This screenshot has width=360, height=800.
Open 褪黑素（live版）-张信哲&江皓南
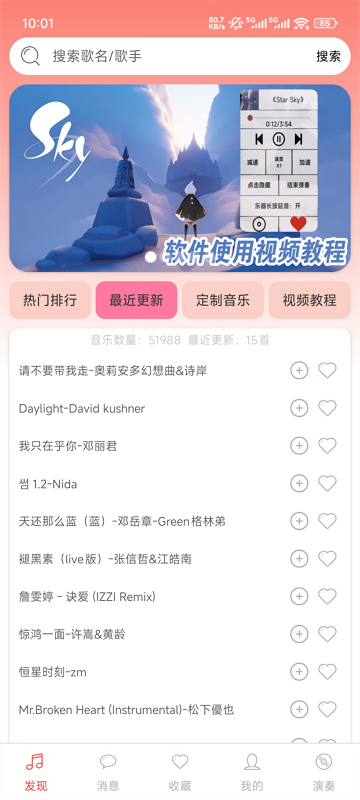pos(106,559)
